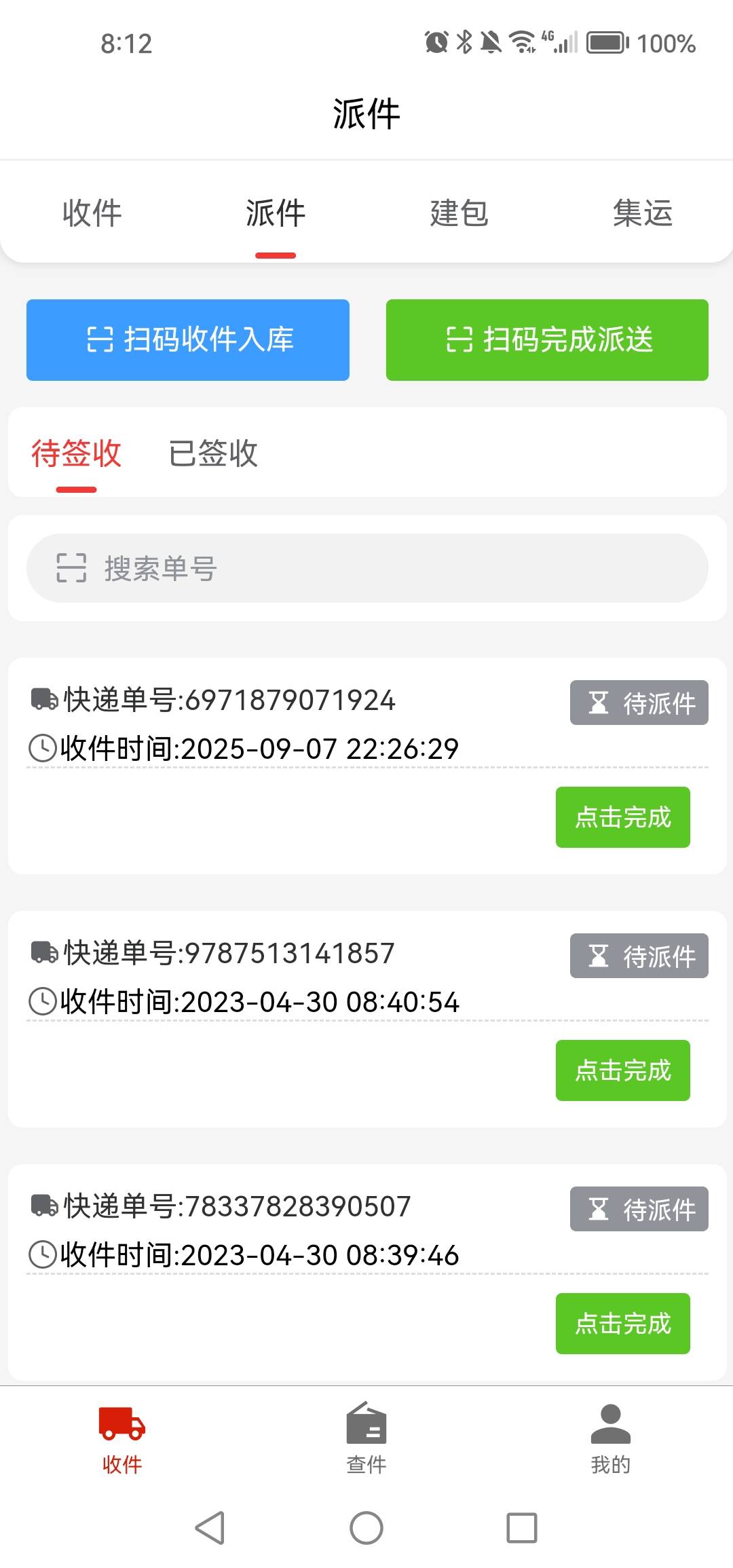Viewport: 733px width, 1568px height.
Task: Tap 点击完成 for parcel 6971879071924
Action: (x=622, y=817)
